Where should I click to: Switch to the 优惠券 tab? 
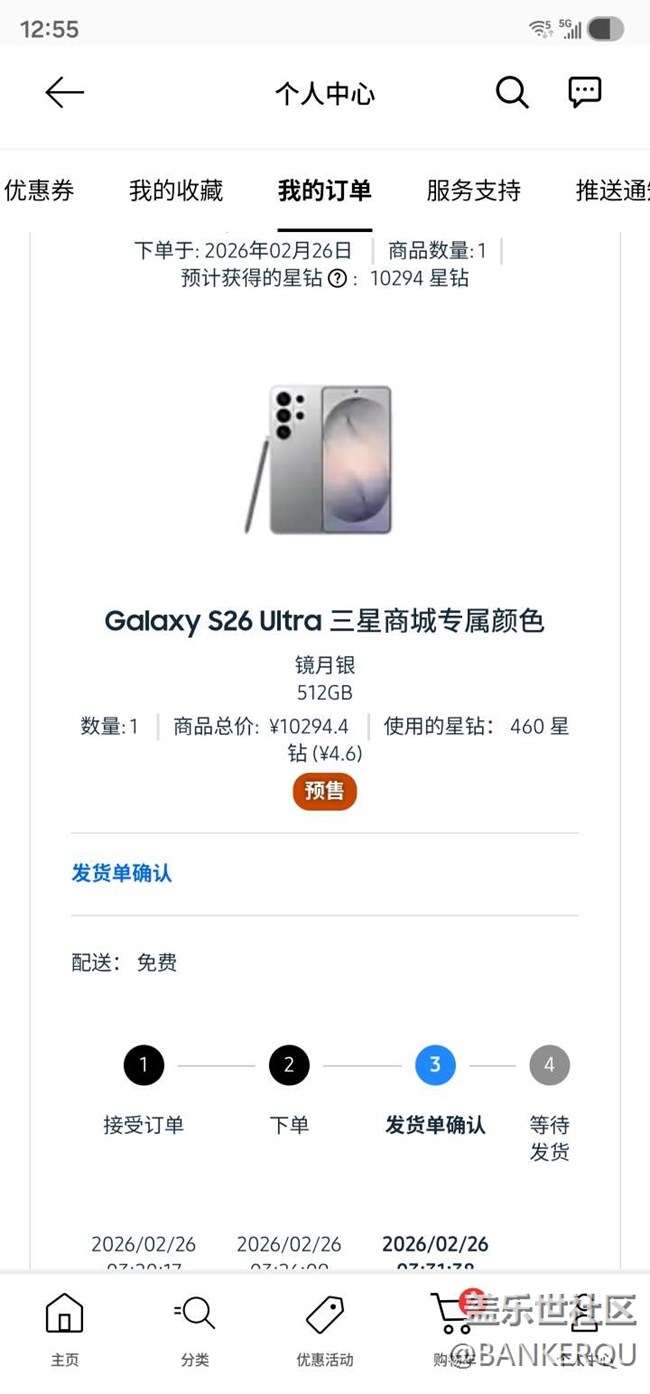click(x=39, y=190)
